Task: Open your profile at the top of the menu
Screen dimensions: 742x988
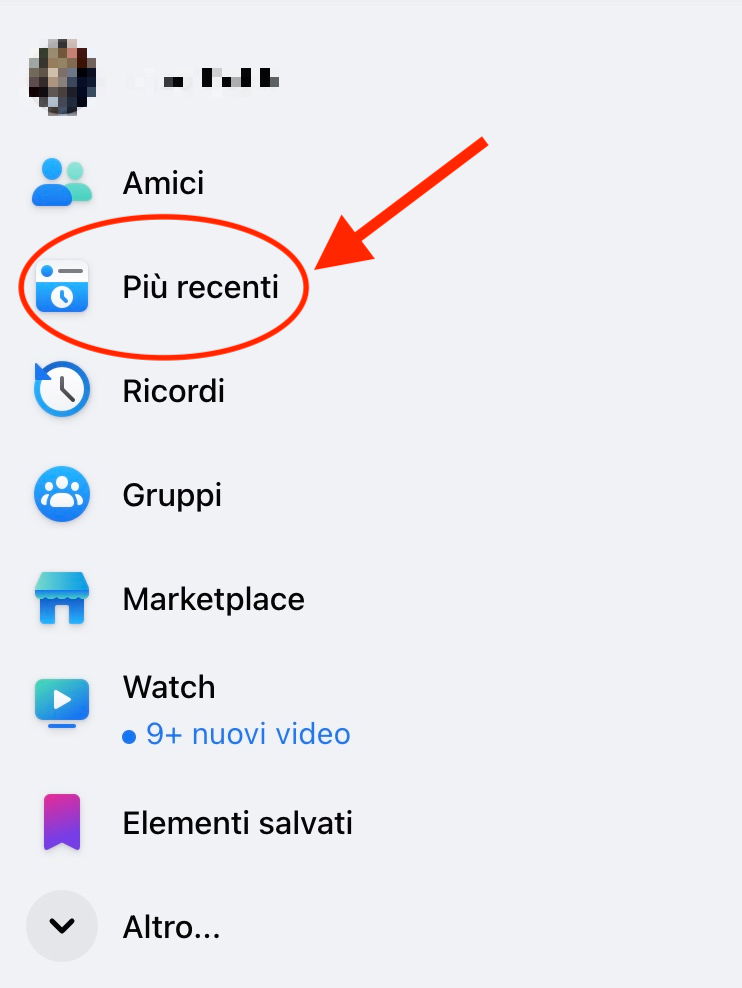Action: click(150, 78)
